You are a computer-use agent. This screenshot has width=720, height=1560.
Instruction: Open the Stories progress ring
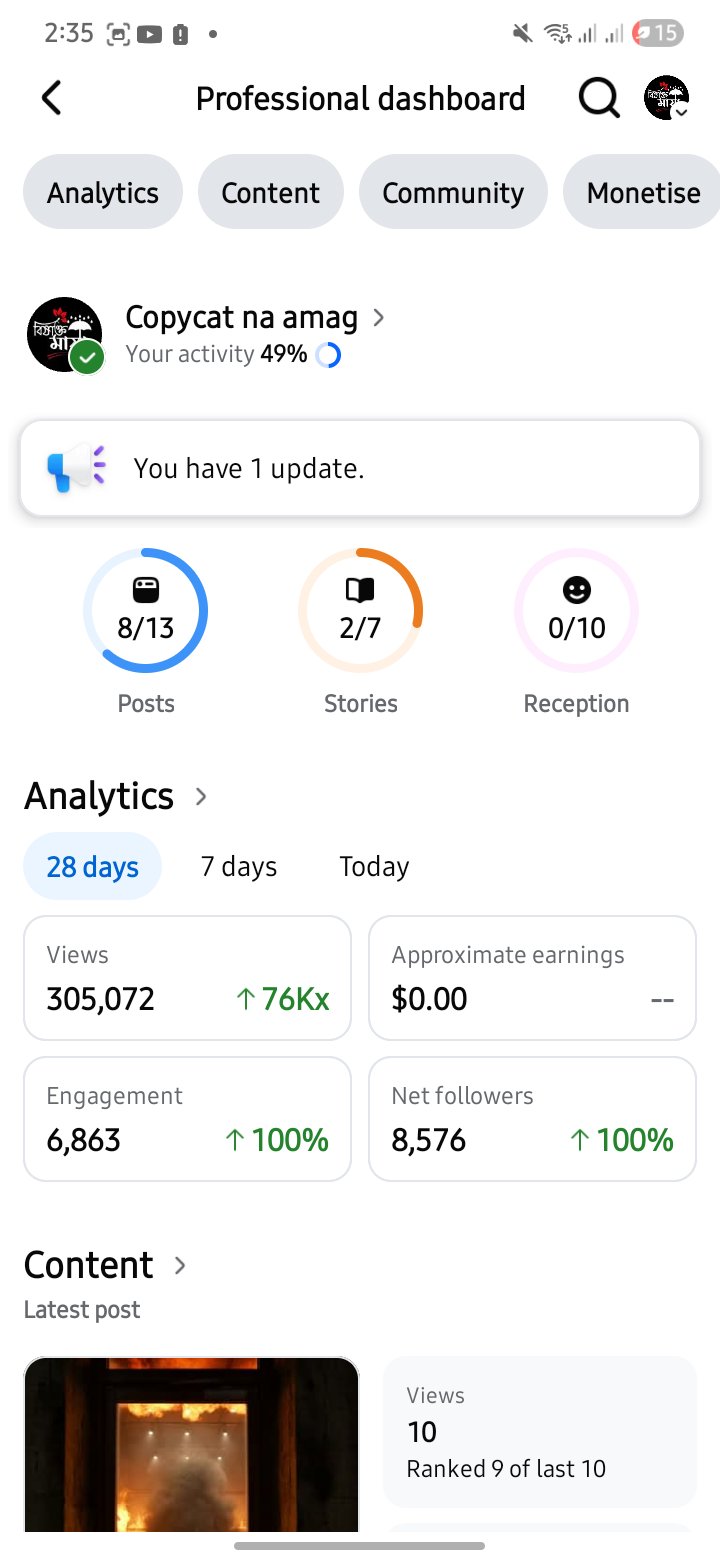coord(360,610)
